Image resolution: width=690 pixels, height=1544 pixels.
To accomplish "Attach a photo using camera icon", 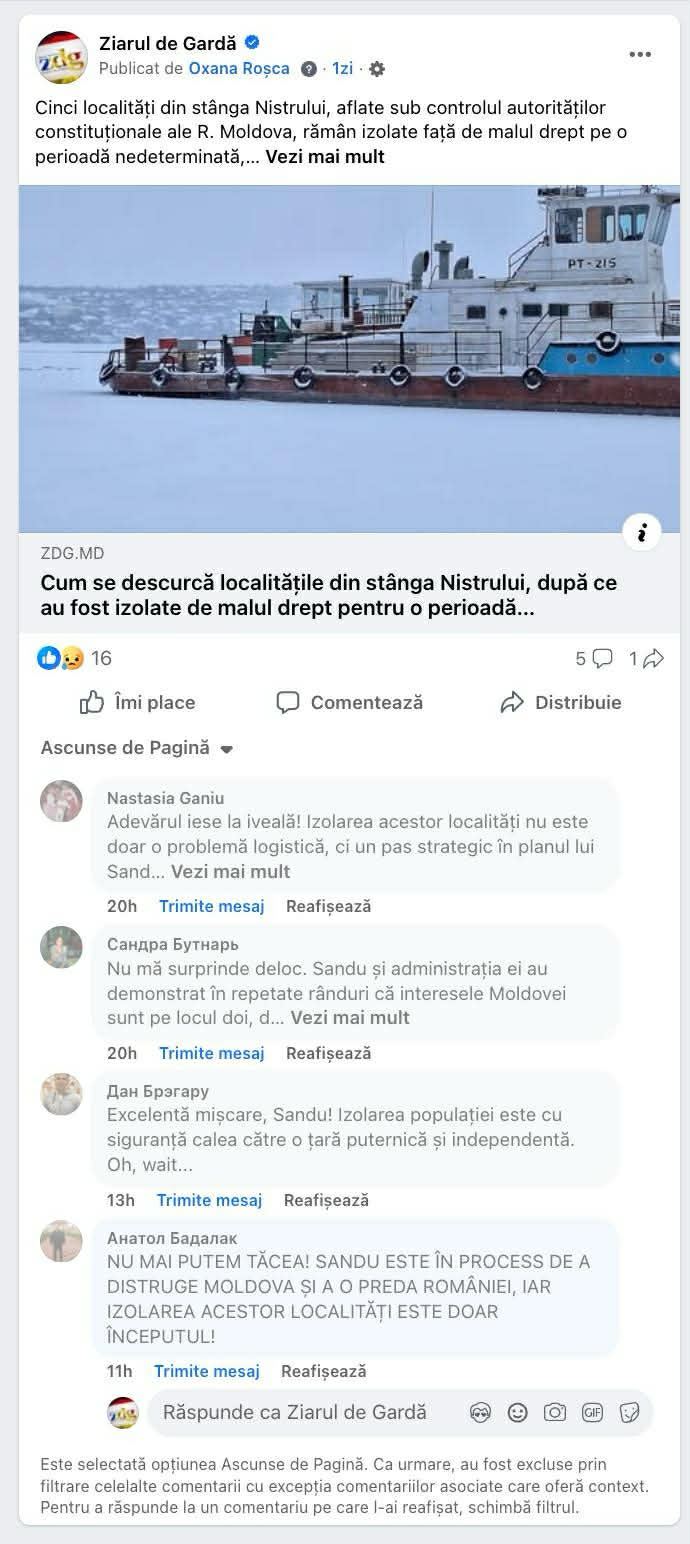I will [555, 1412].
